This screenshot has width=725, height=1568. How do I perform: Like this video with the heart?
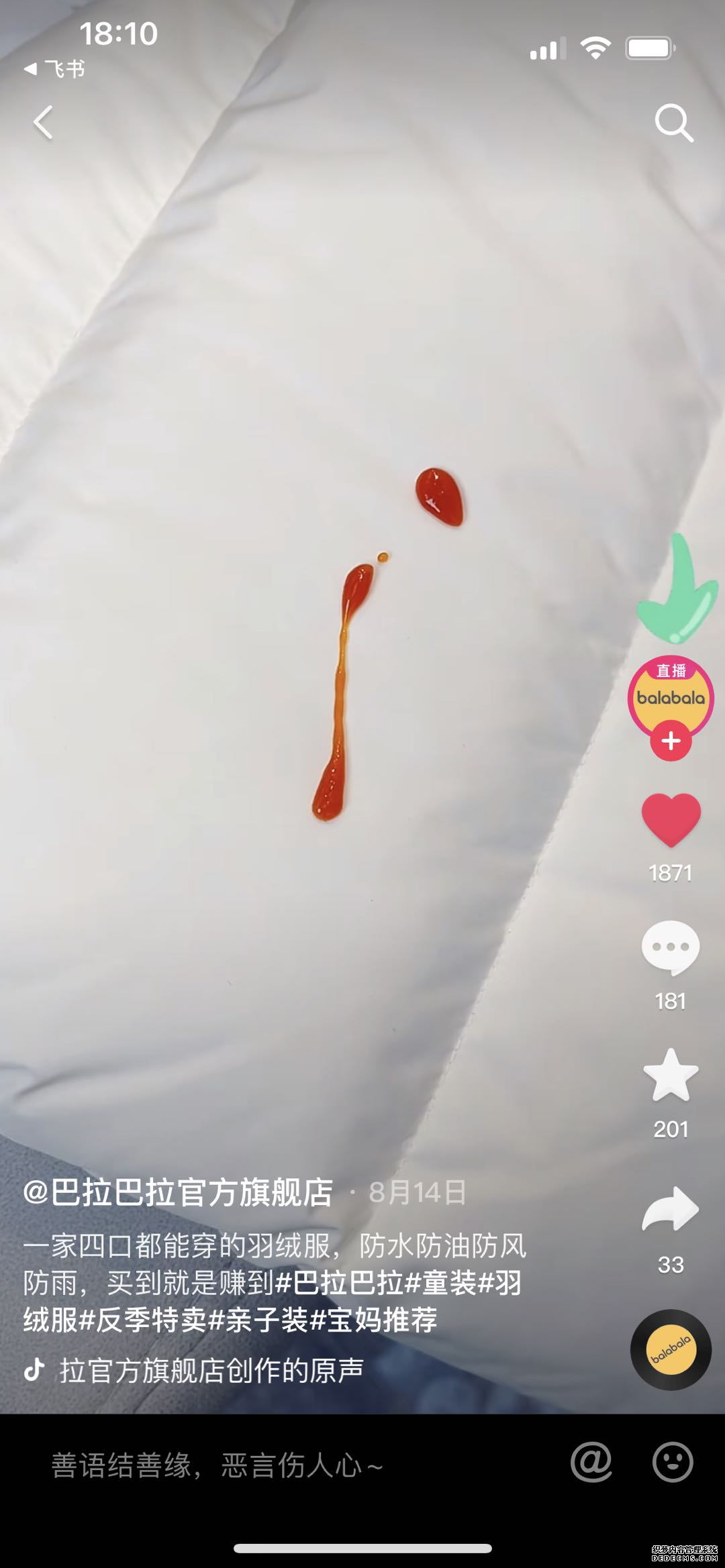coord(671,819)
